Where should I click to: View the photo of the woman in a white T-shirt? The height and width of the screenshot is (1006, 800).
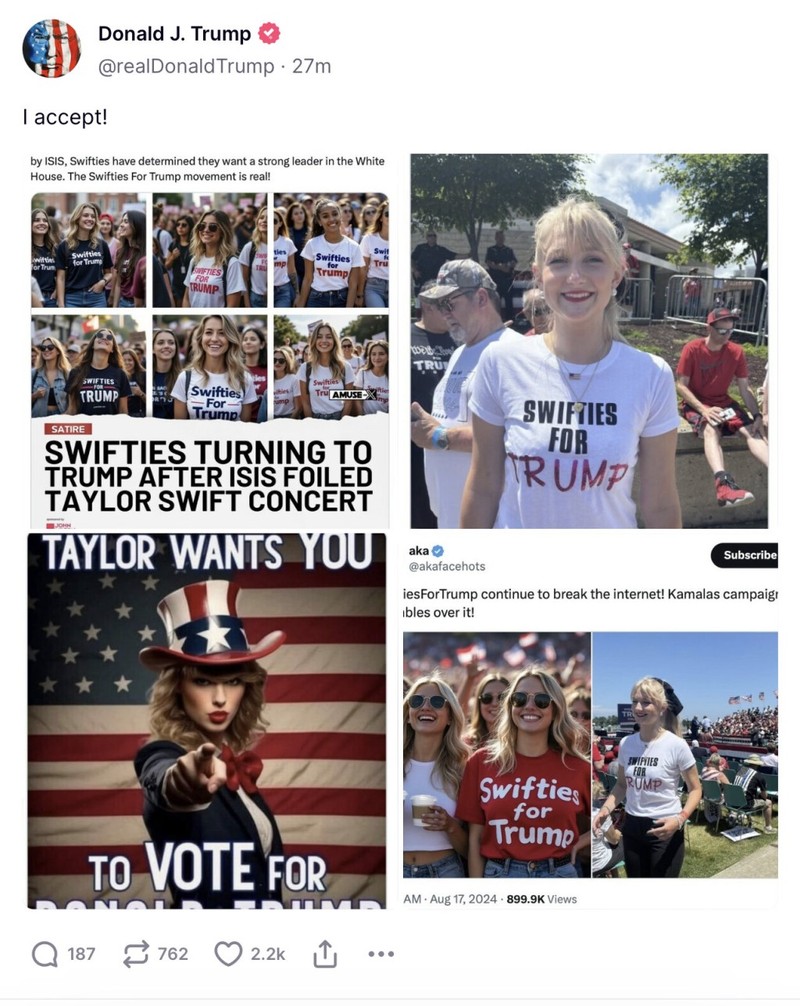tap(590, 340)
